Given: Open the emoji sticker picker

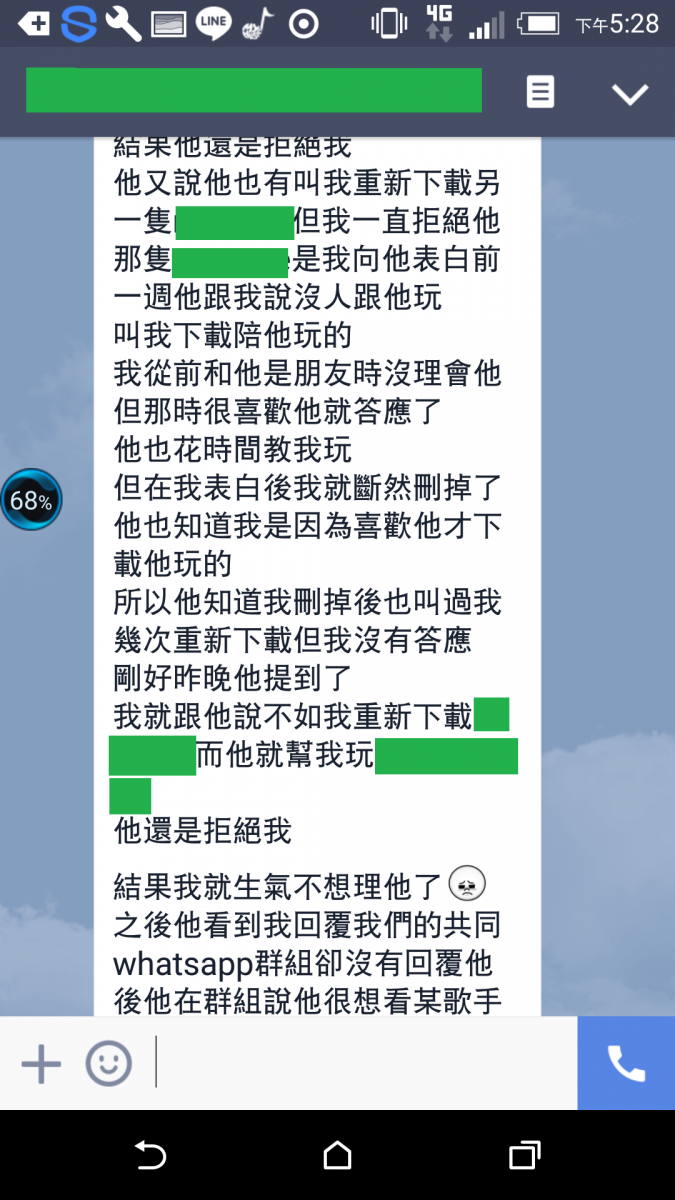Looking at the screenshot, I should [x=108, y=1064].
